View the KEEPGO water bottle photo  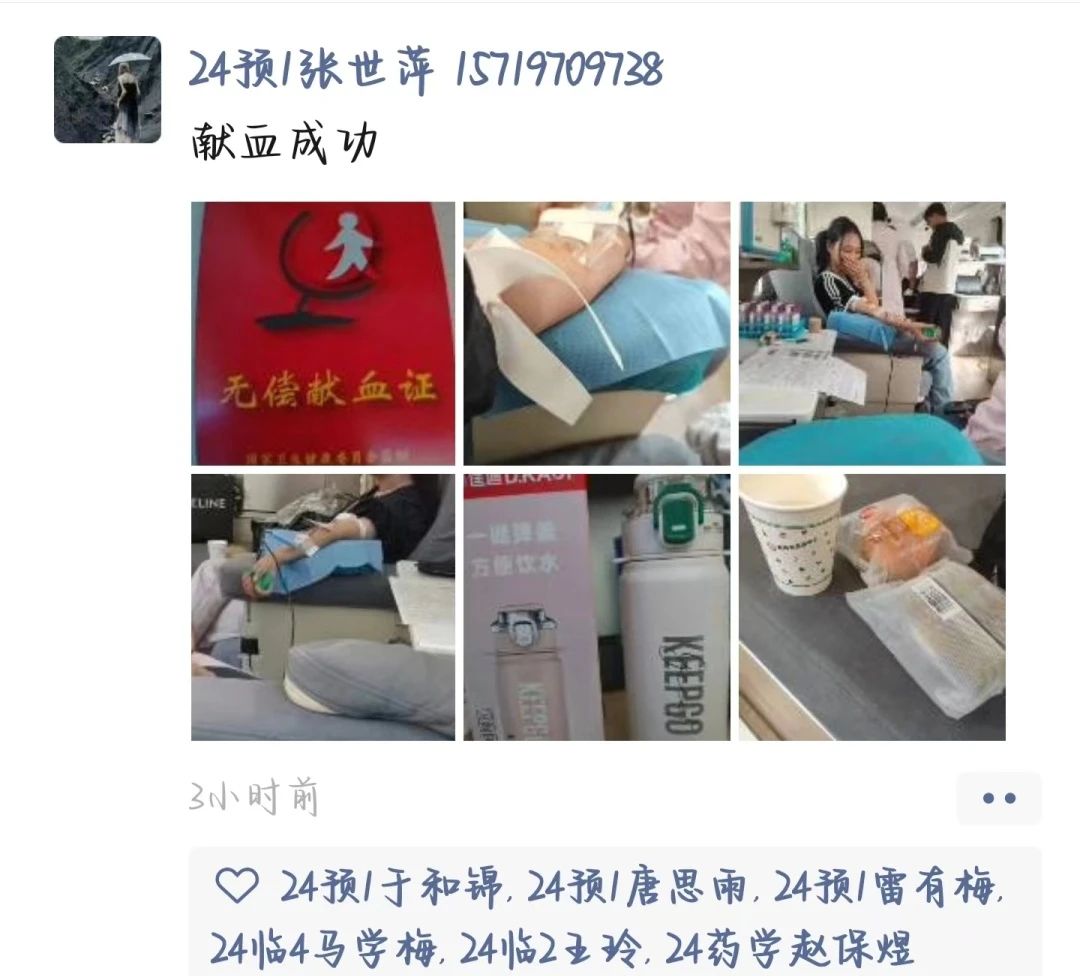click(597, 607)
